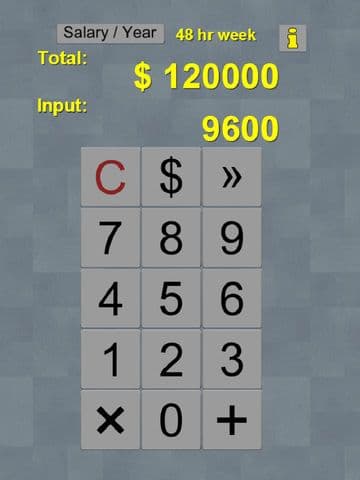360x480 pixels.
Task: Enter digit 6 on keypad
Action: (x=232, y=298)
